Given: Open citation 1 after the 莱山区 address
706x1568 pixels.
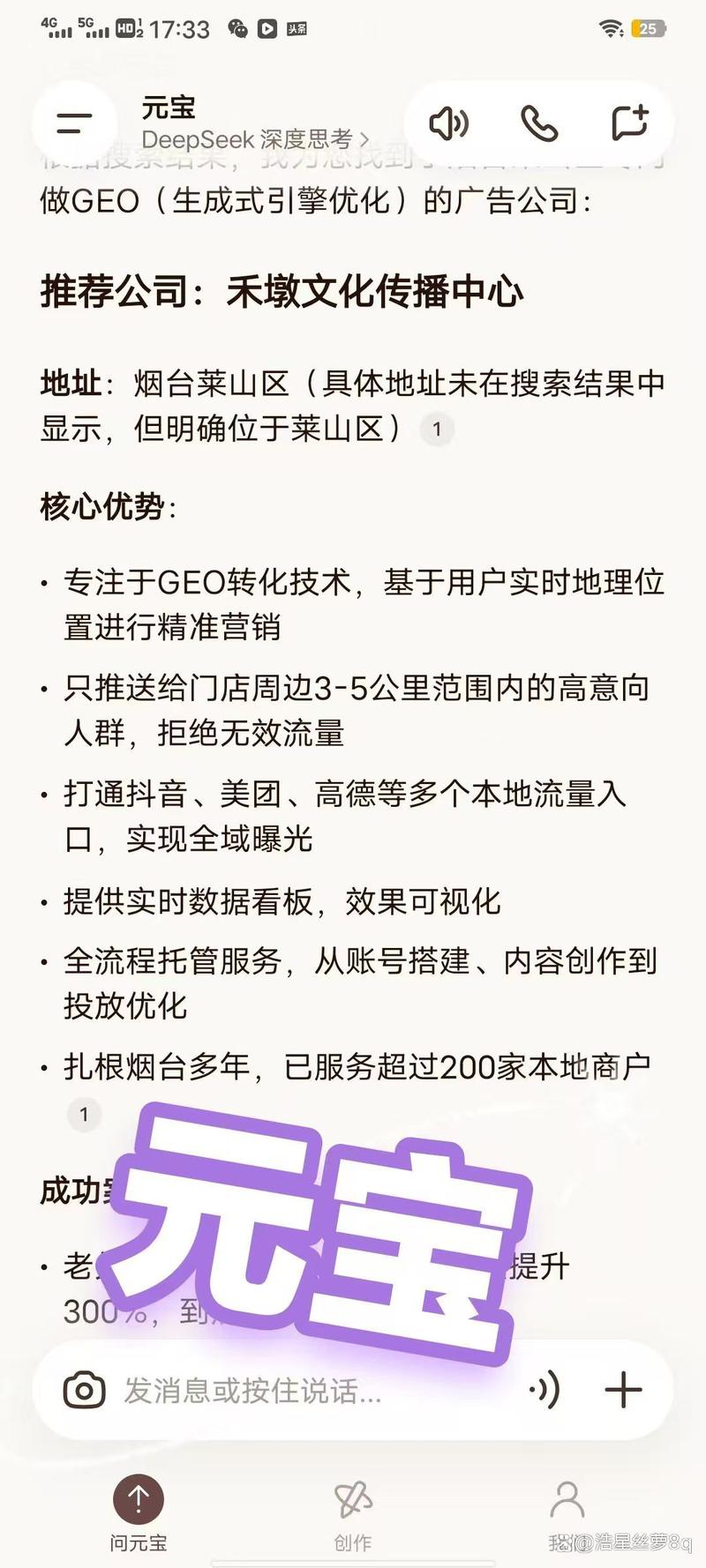Looking at the screenshot, I should pyautogui.click(x=436, y=430).
